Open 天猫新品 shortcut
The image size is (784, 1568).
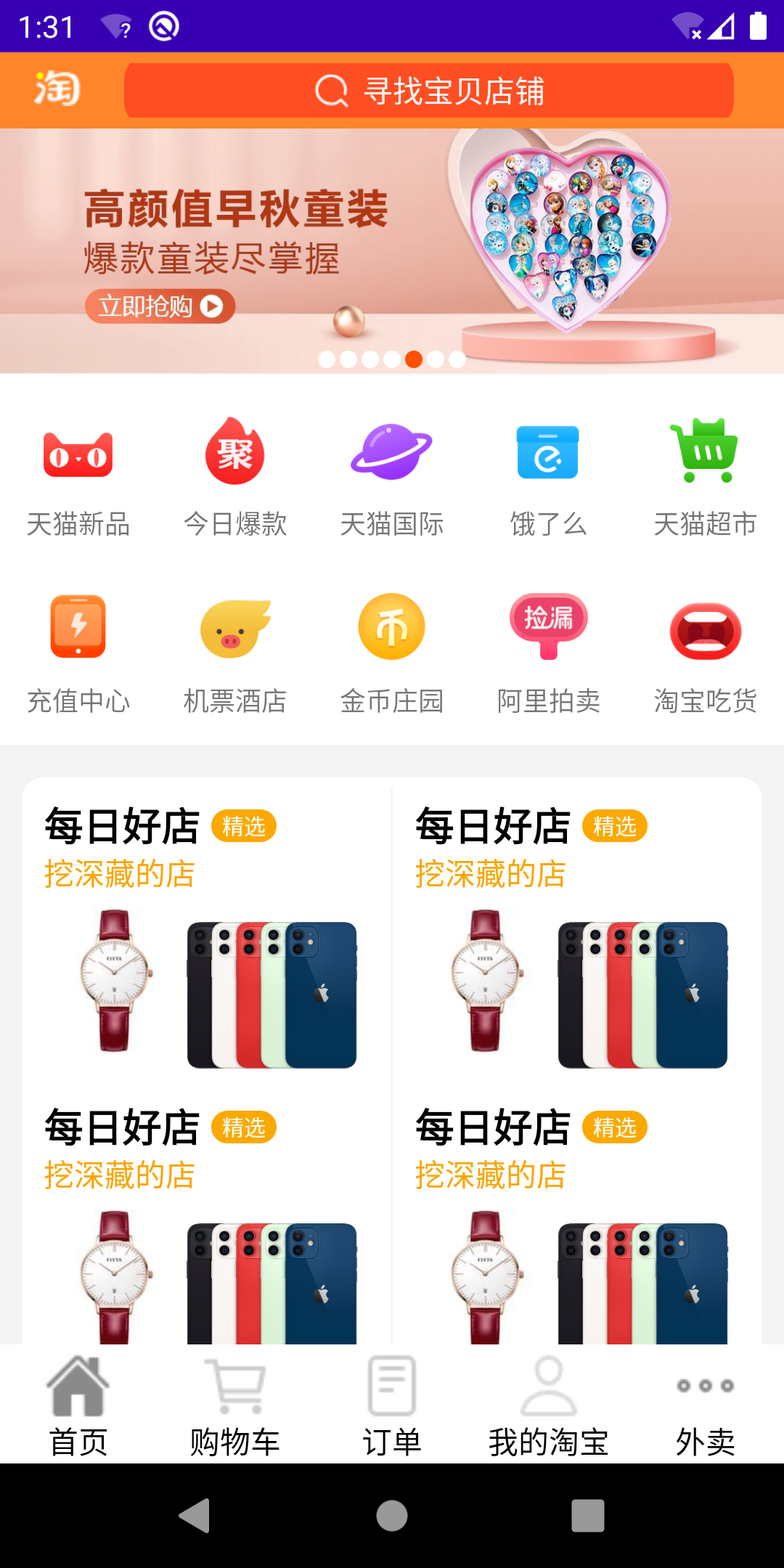point(78,475)
